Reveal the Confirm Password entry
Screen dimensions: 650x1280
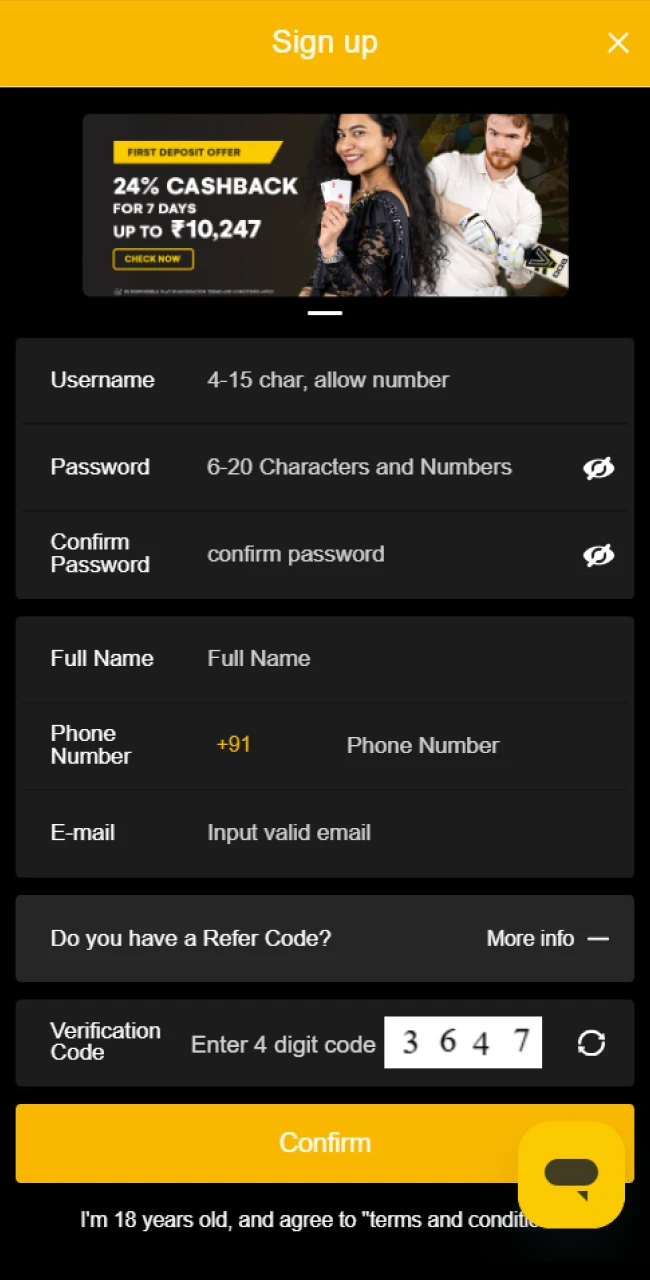point(598,554)
